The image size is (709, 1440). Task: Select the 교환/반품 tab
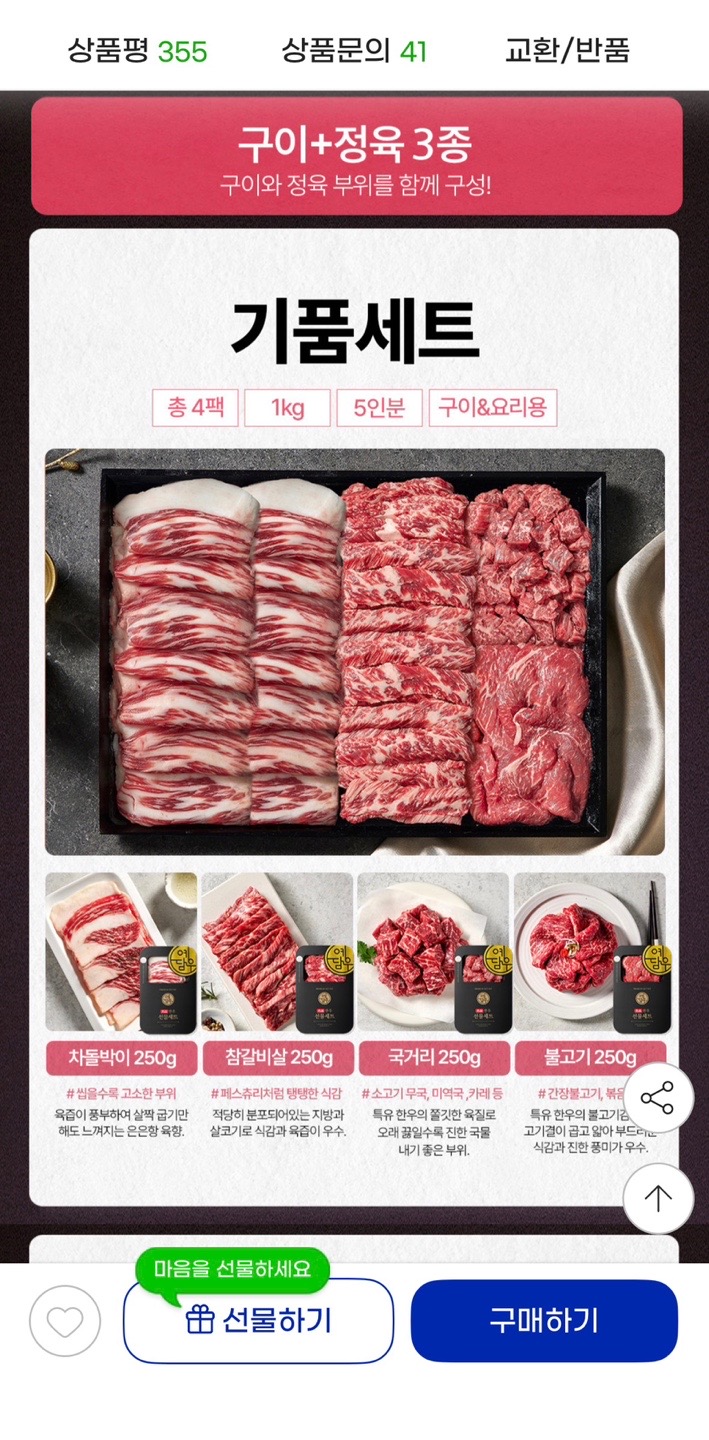567,50
